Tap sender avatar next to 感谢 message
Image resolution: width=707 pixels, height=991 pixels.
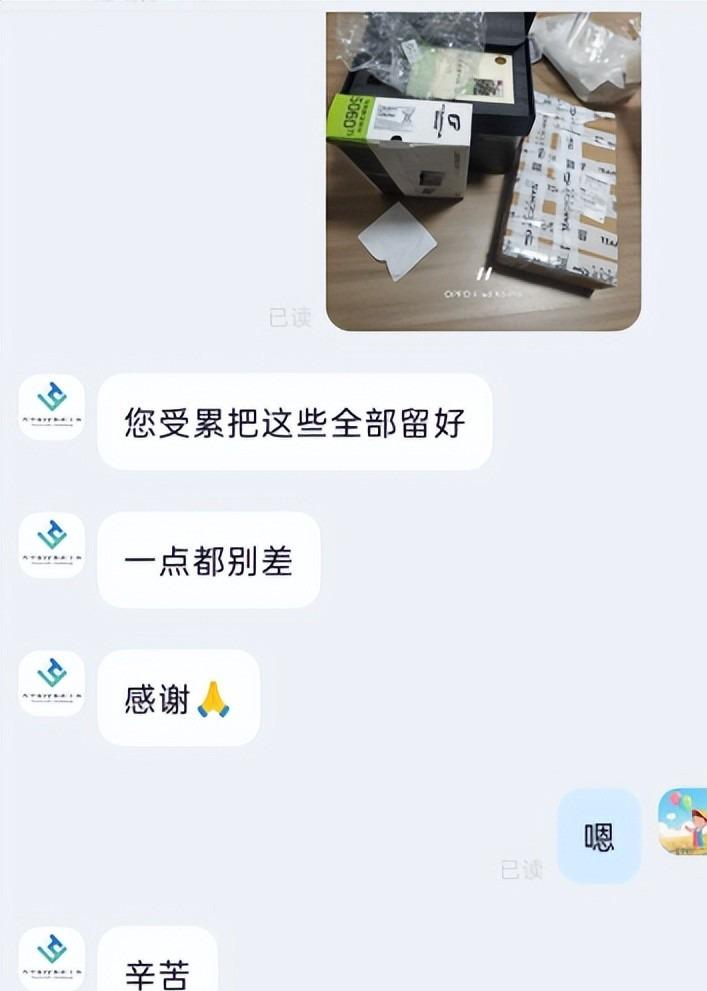tap(51, 683)
